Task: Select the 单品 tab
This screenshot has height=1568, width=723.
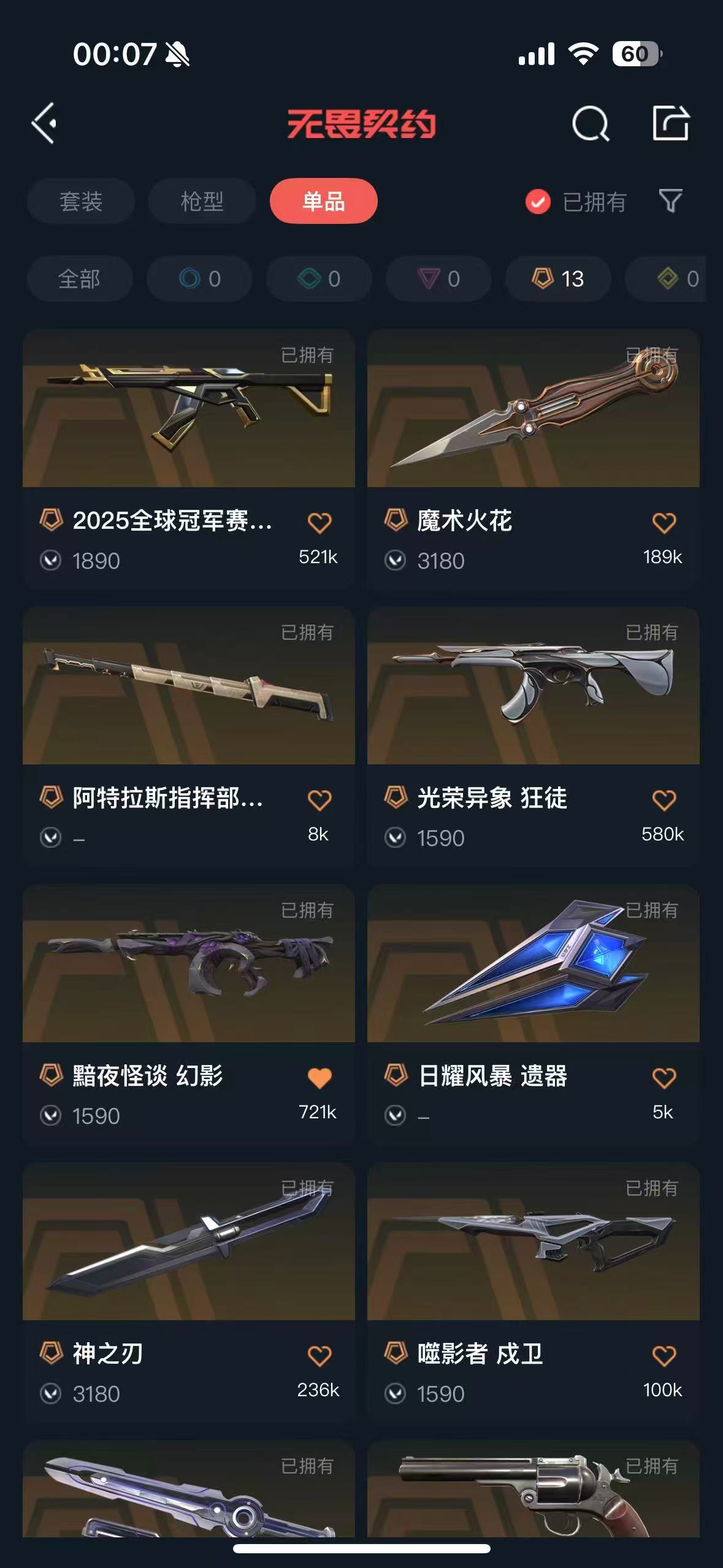Action: point(323,201)
